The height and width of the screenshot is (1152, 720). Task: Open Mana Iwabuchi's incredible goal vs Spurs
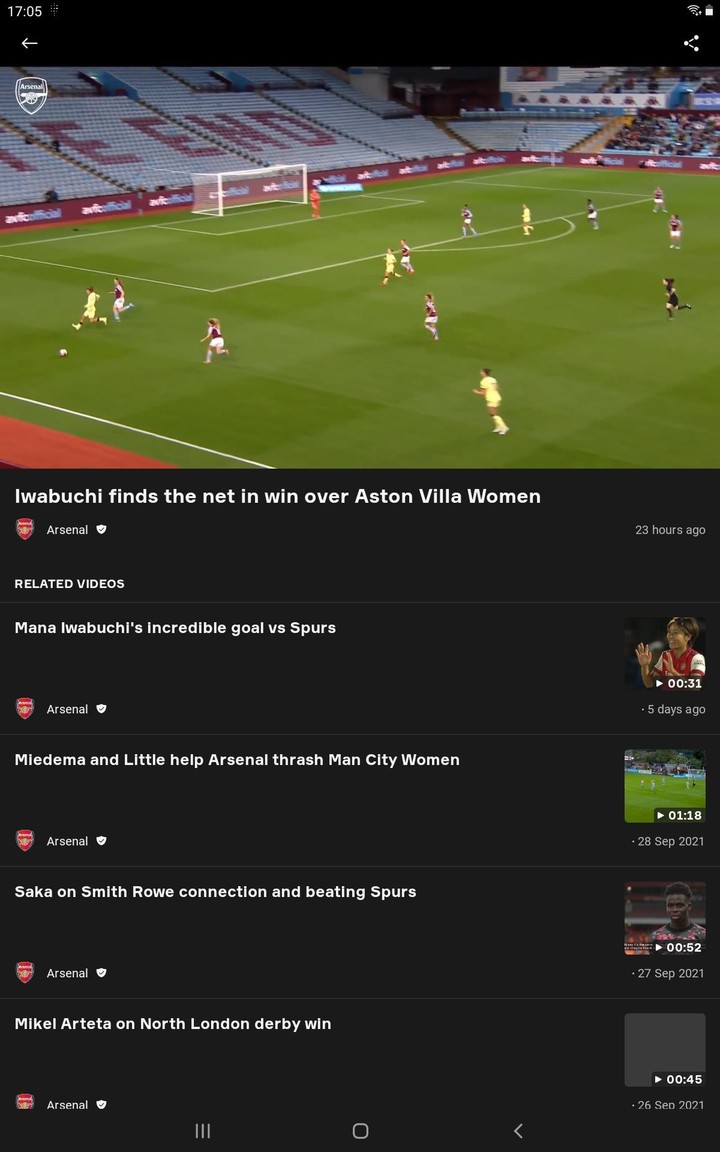[175, 628]
